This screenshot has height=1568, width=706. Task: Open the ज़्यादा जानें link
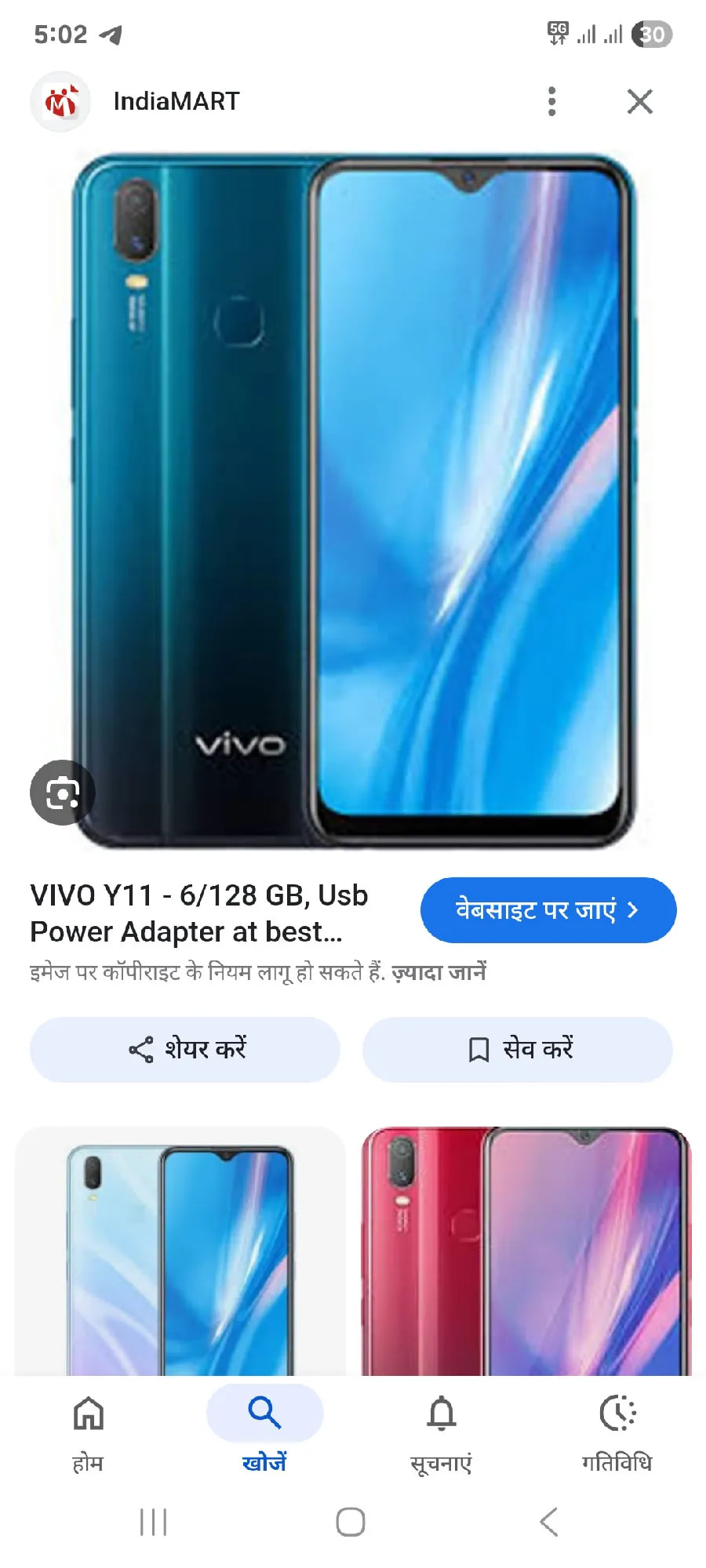(x=439, y=972)
